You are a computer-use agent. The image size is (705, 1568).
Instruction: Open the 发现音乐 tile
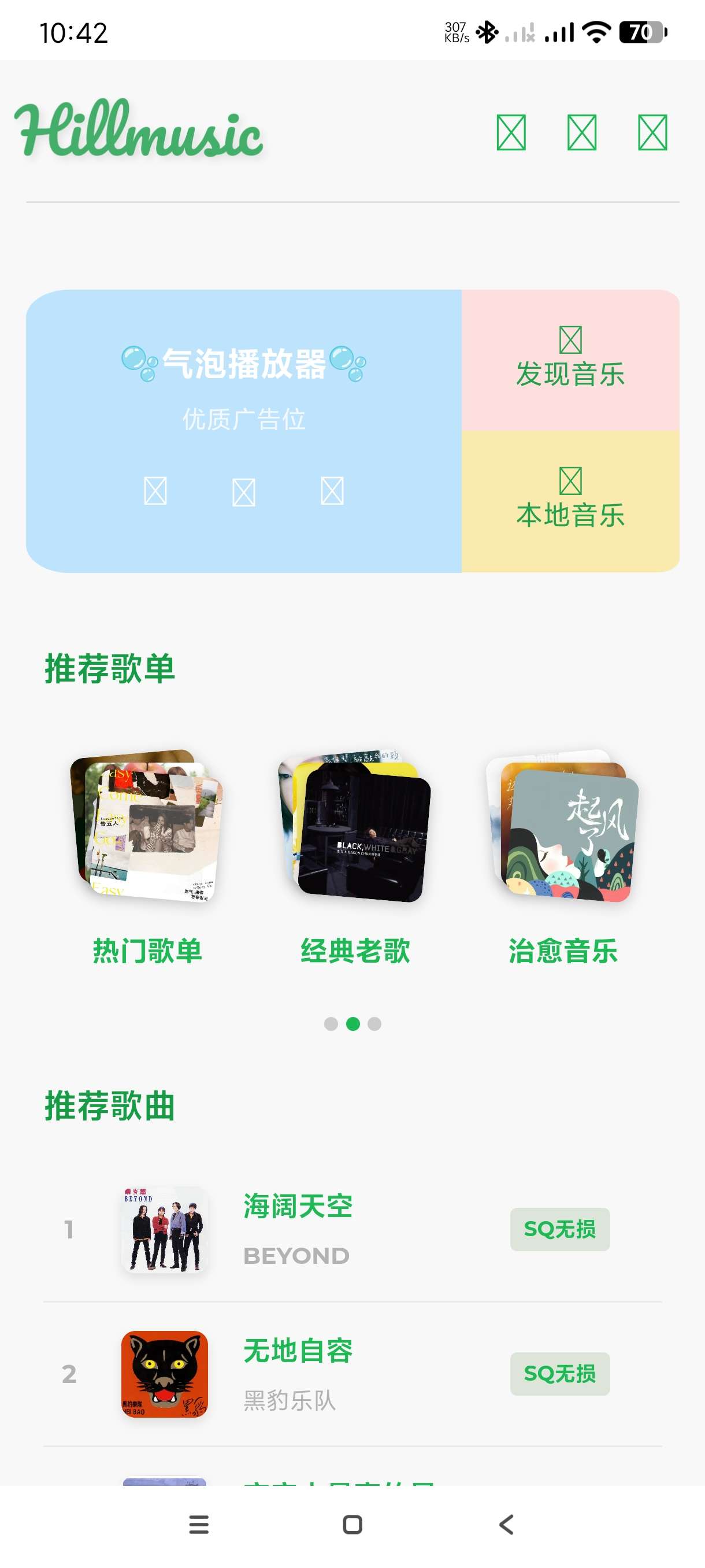coord(570,360)
